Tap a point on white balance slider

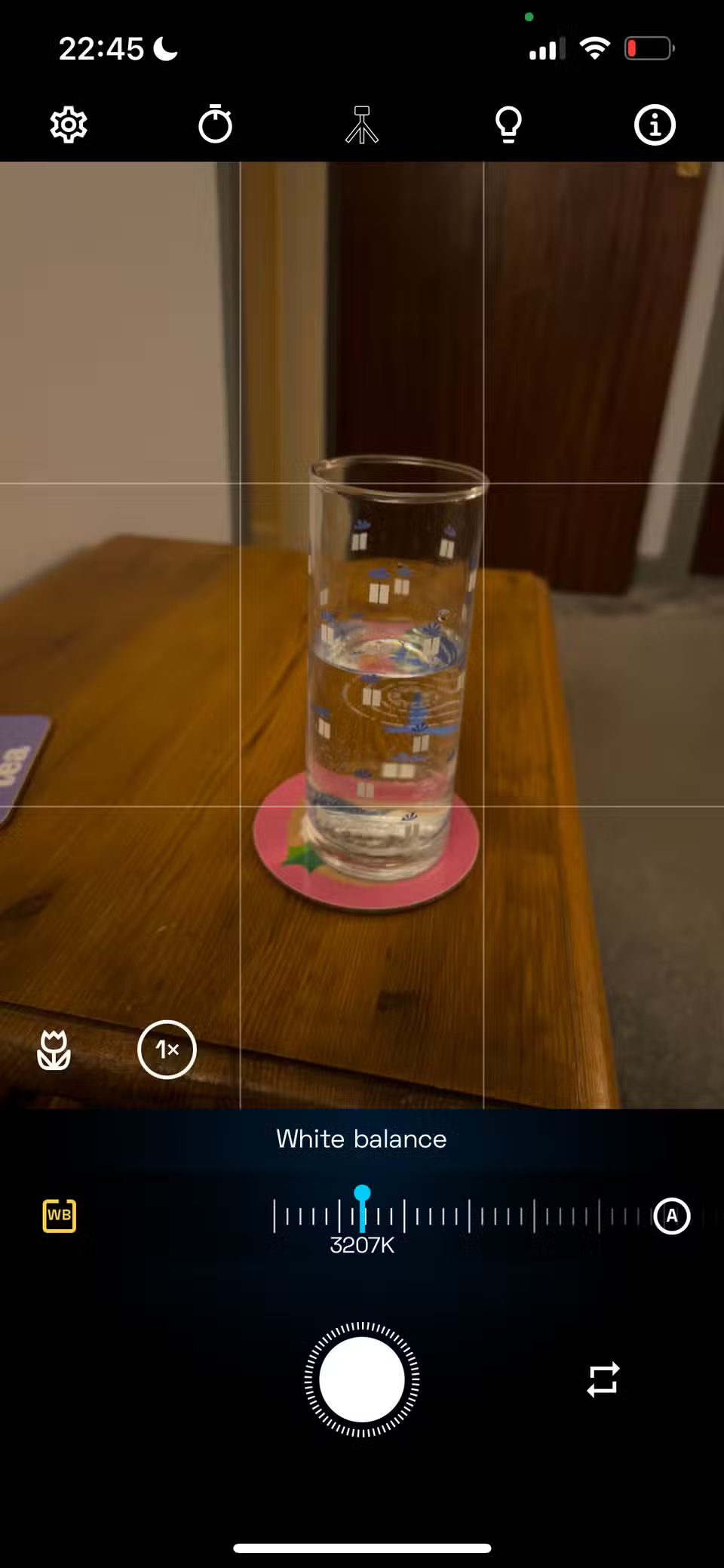tap(468, 1216)
